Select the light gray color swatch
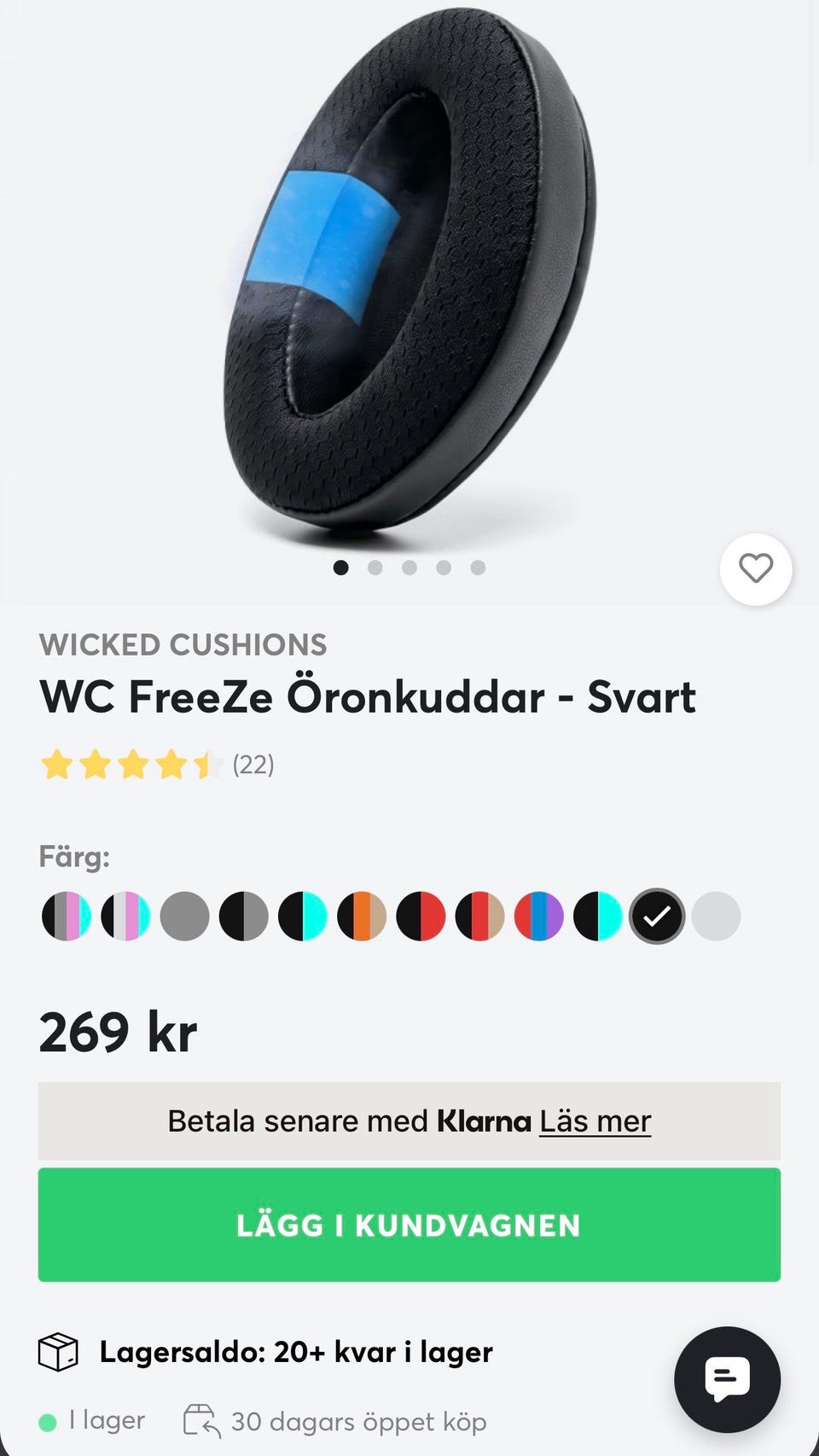 click(x=716, y=917)
